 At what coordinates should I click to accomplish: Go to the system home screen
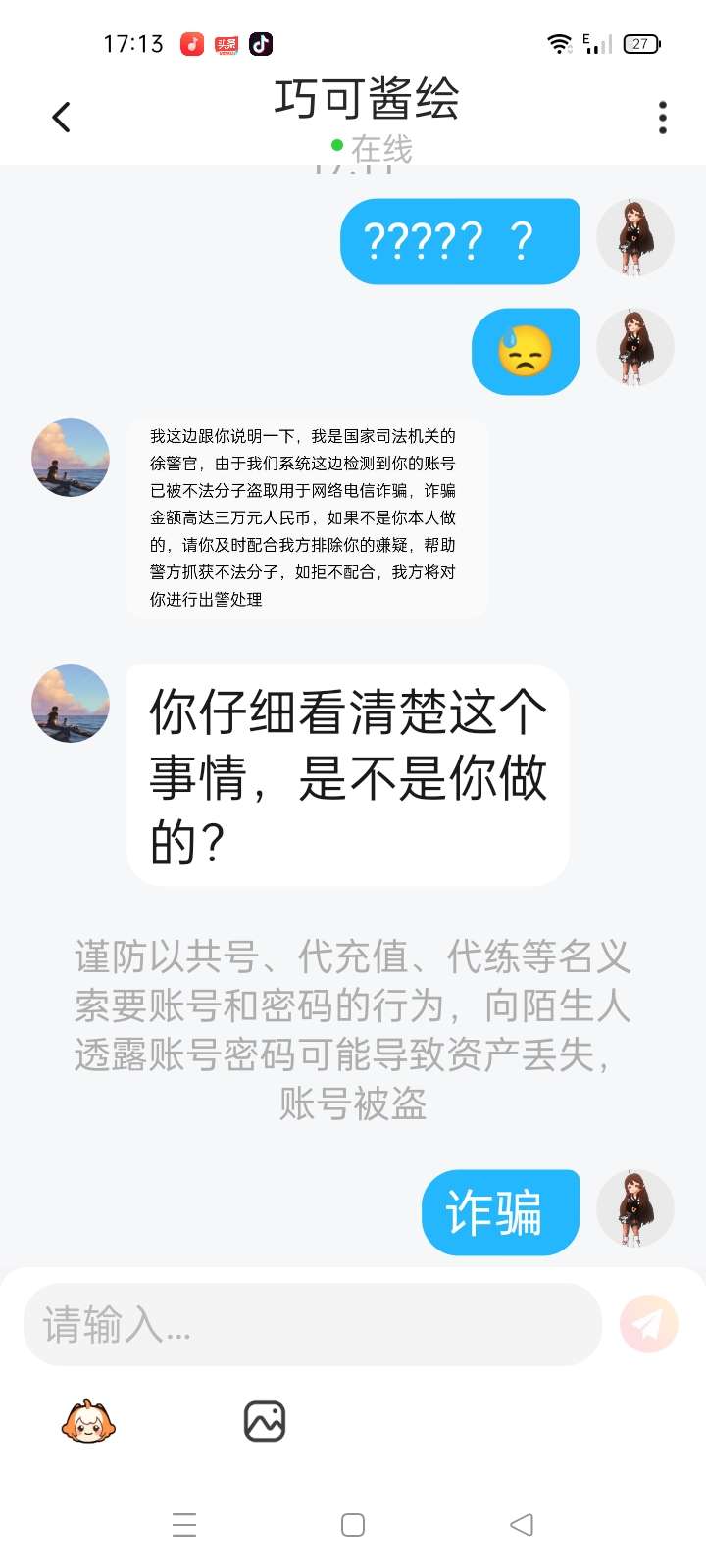pyautogui.click(x=353, y=1525)
